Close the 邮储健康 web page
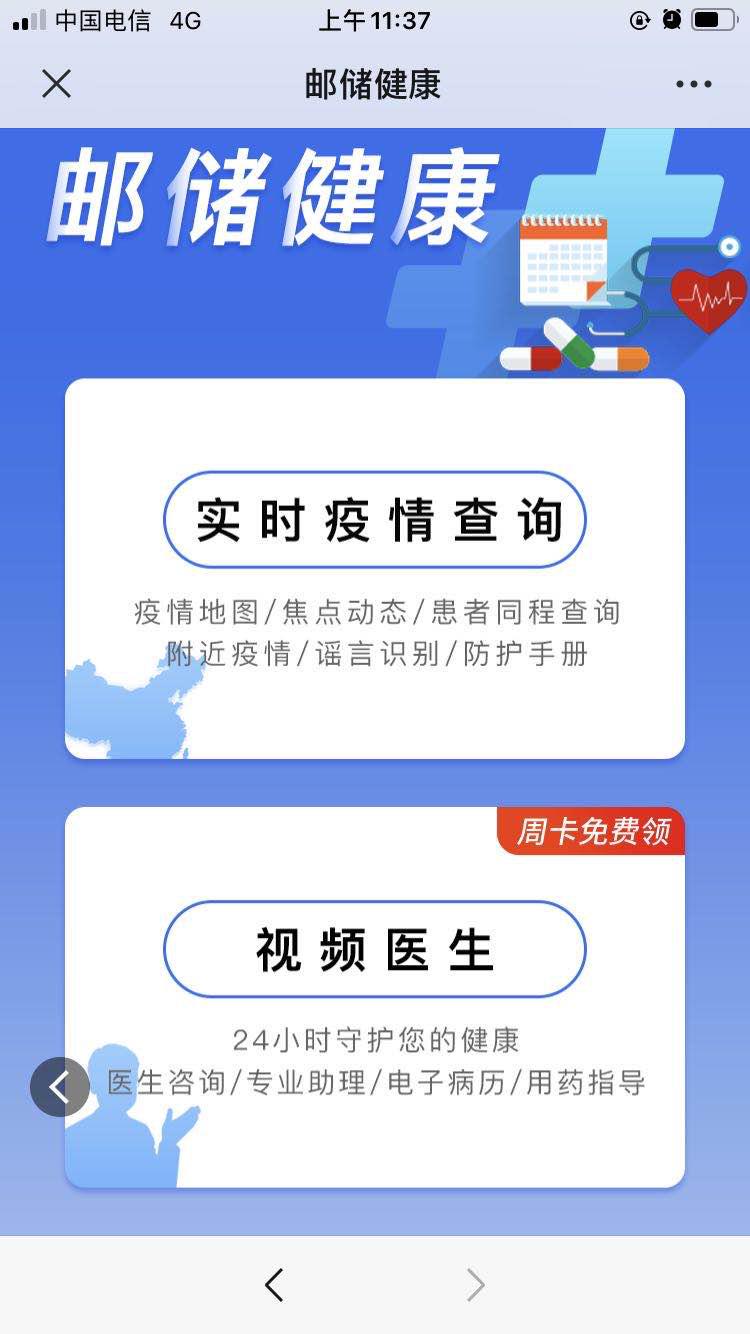Screen dimensions: 750x1334 (56, 84)
